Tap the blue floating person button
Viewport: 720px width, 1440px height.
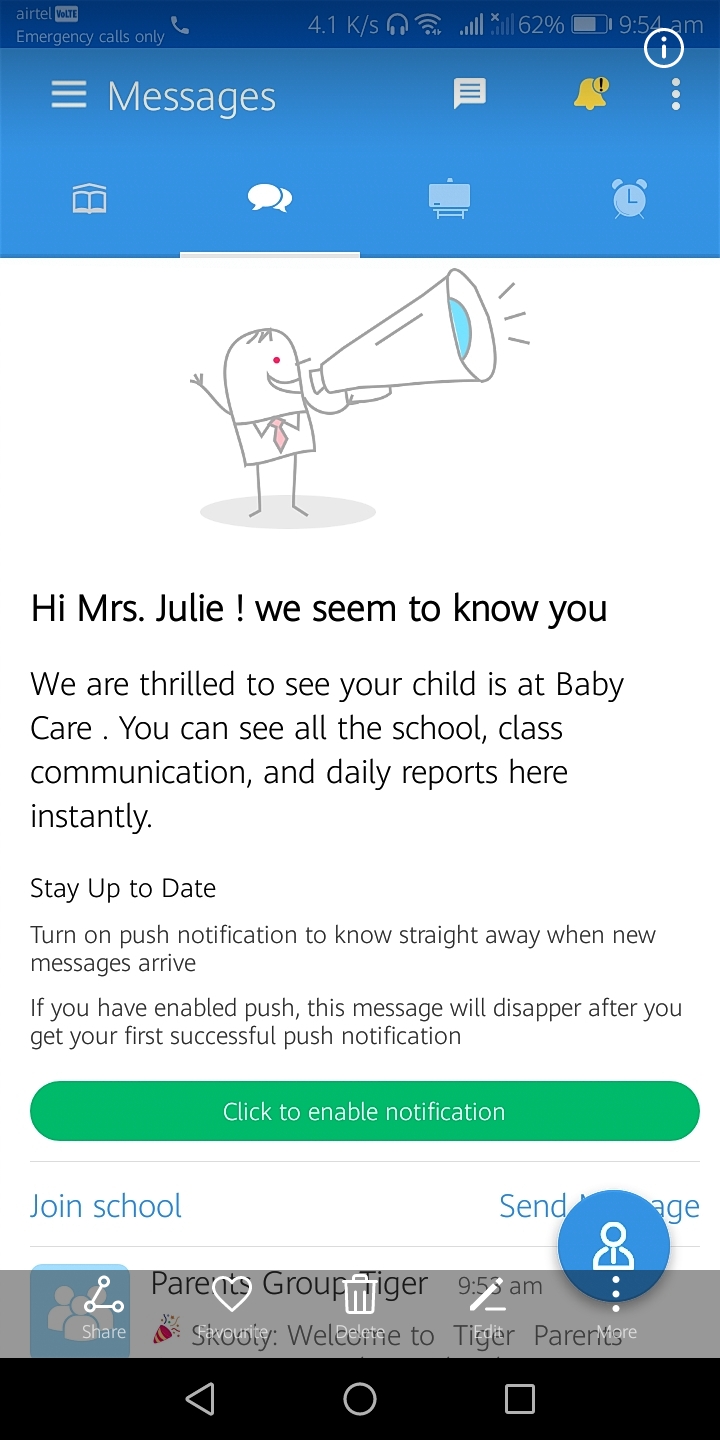tap(613, 1246)
